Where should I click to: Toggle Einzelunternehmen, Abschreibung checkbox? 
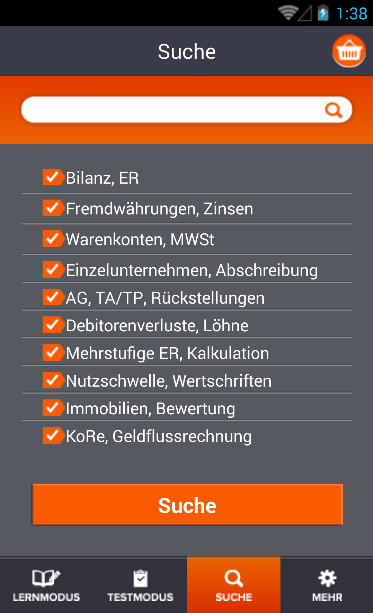(x=52, y=269)
